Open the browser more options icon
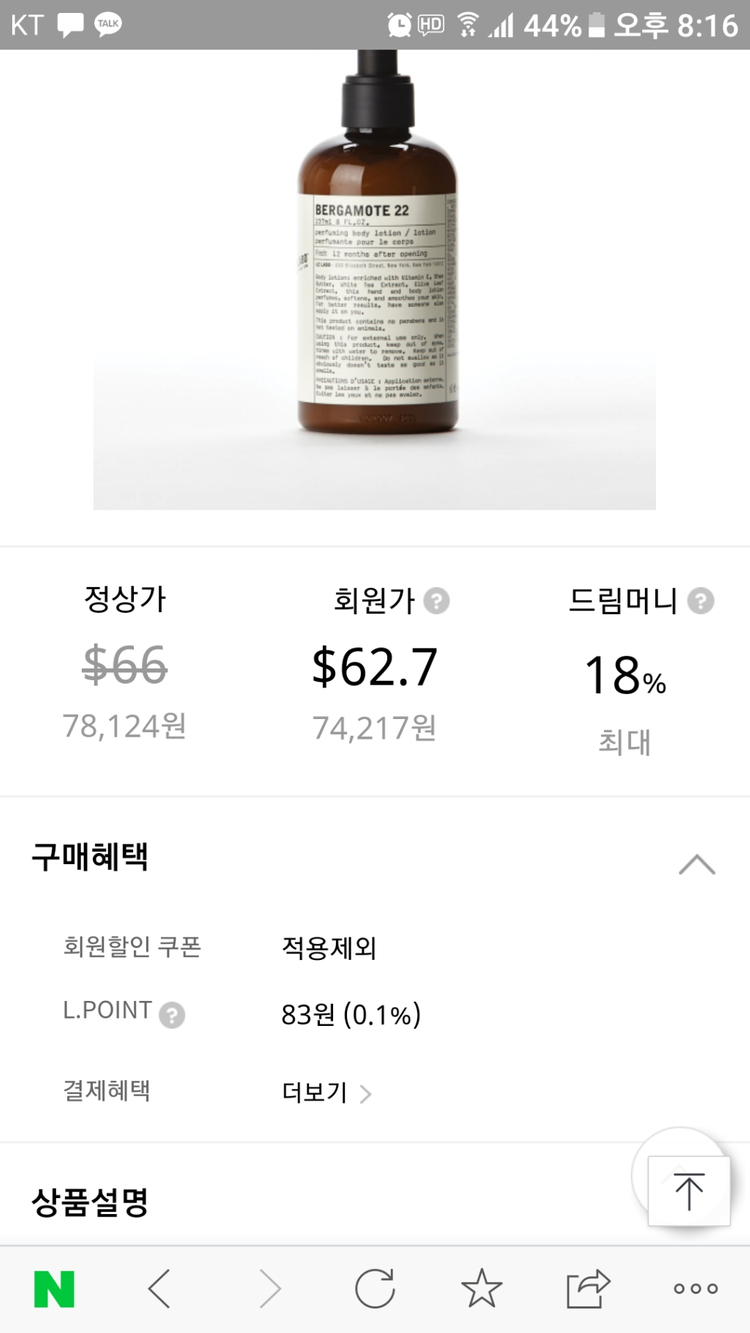Screen dimensions: 750x1333 click(694, 1289)
